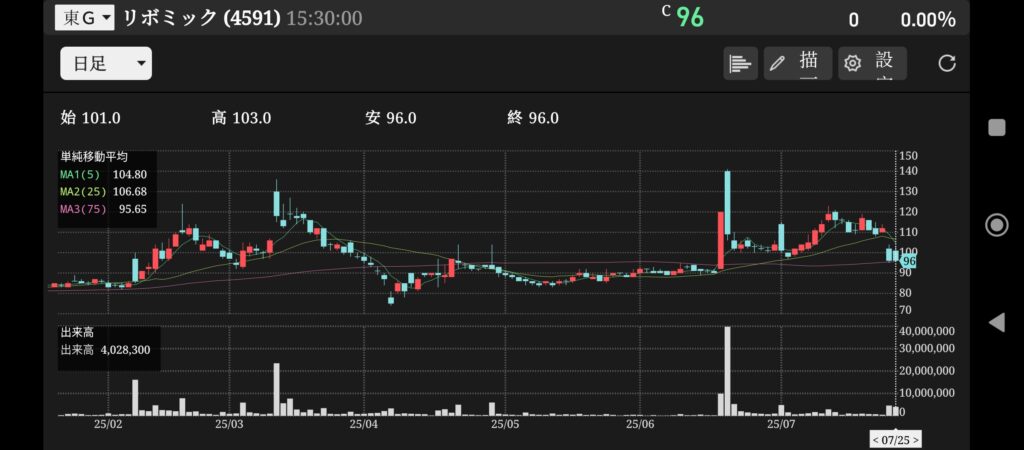Tap the system back button

[996, 322]
